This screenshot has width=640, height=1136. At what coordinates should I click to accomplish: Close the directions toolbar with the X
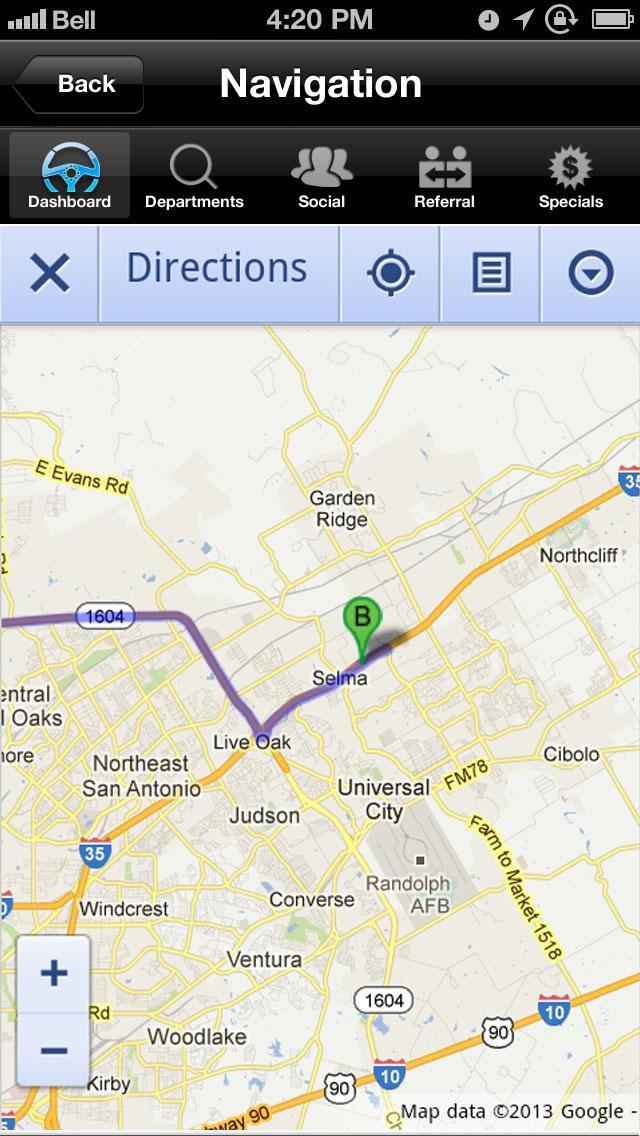[x=49, y=273]
